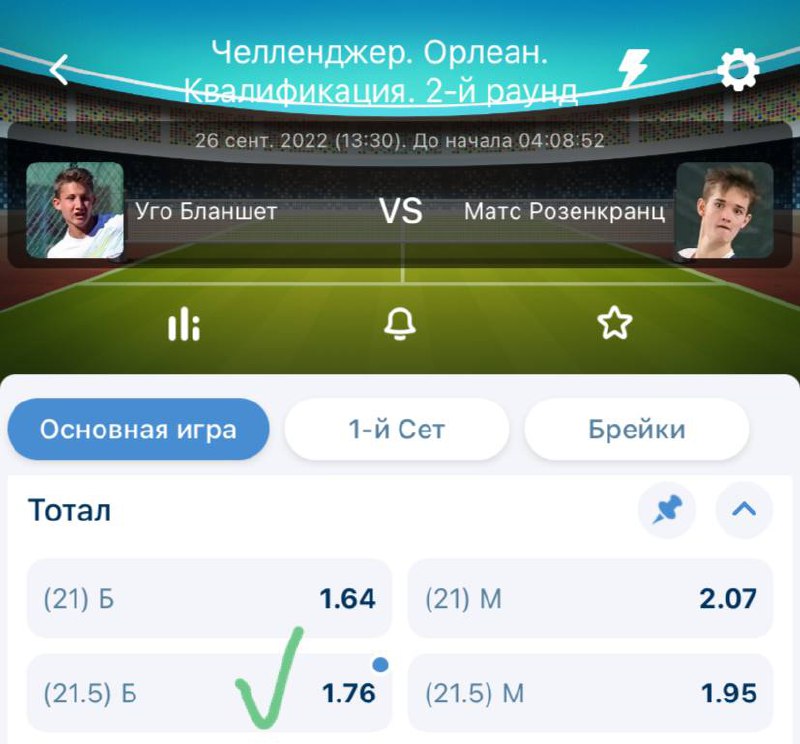Open settings gear icon
800x744 pixels.
(x=739, y=69)
